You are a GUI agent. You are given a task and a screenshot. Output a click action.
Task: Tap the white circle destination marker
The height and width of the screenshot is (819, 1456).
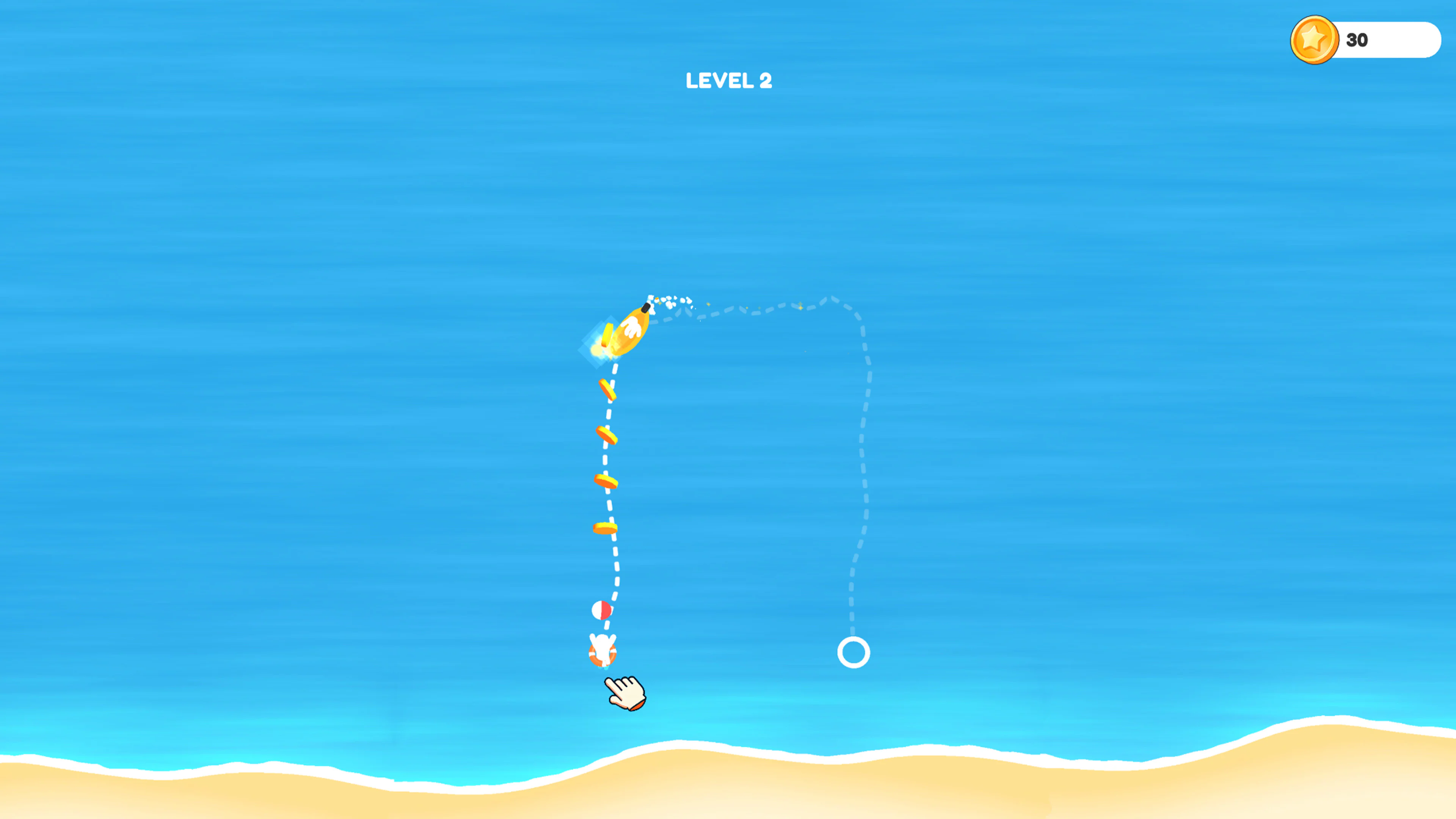tap(853, 652)
